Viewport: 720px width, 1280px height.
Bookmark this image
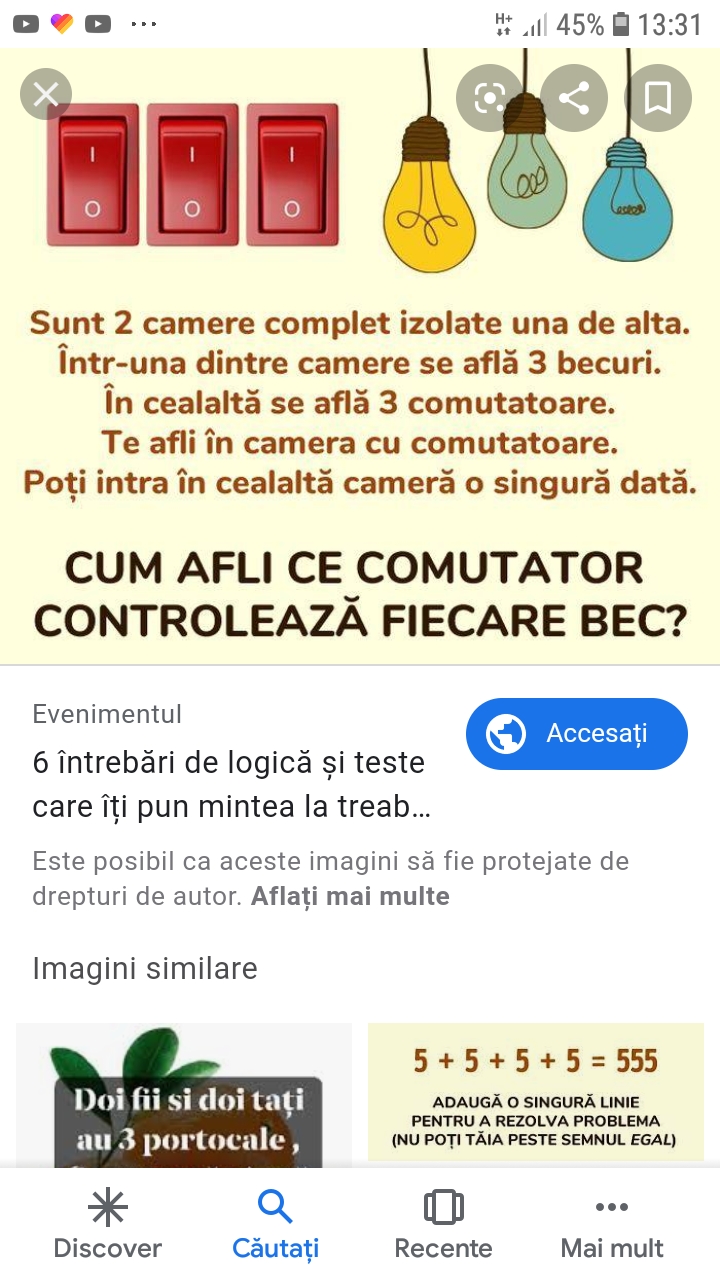(657, 97)
